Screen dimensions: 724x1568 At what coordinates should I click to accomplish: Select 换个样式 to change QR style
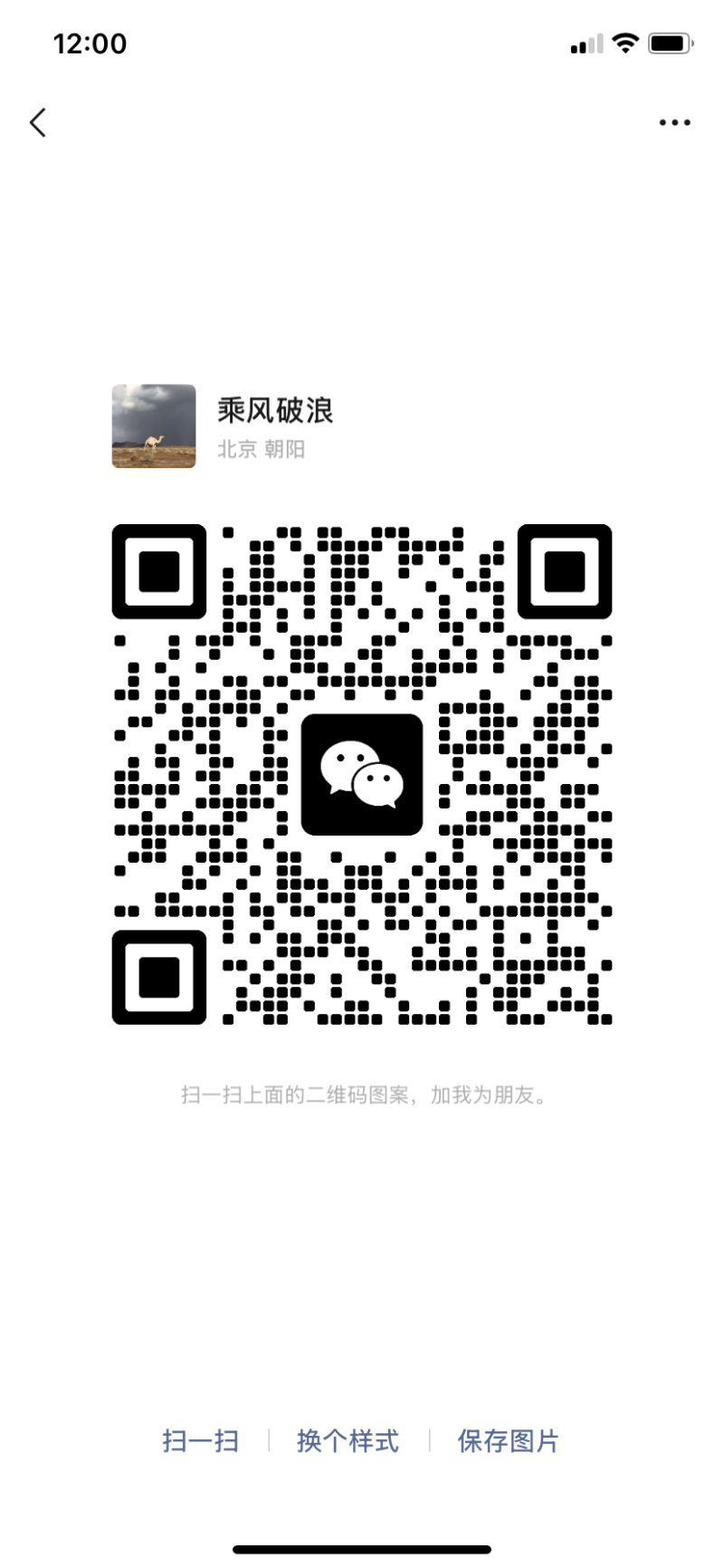pyautogui.click(x=348, y=1440)
